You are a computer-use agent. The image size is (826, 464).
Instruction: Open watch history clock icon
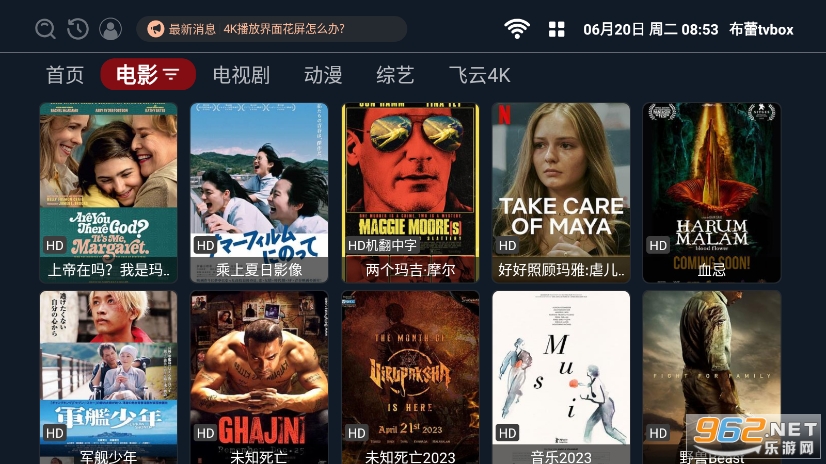pyautogui.click(x=78, y=29)
